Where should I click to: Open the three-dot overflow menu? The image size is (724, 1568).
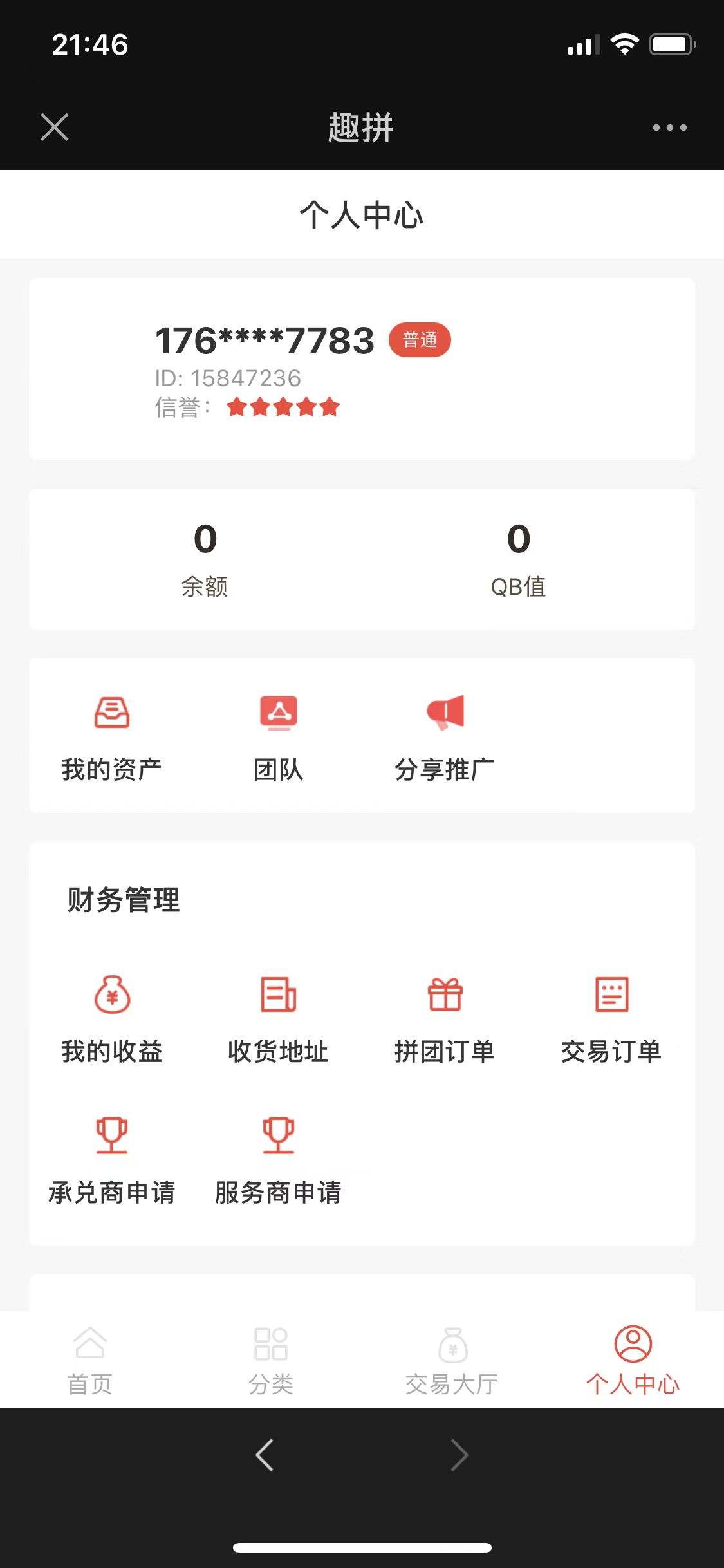click(669, 127)
